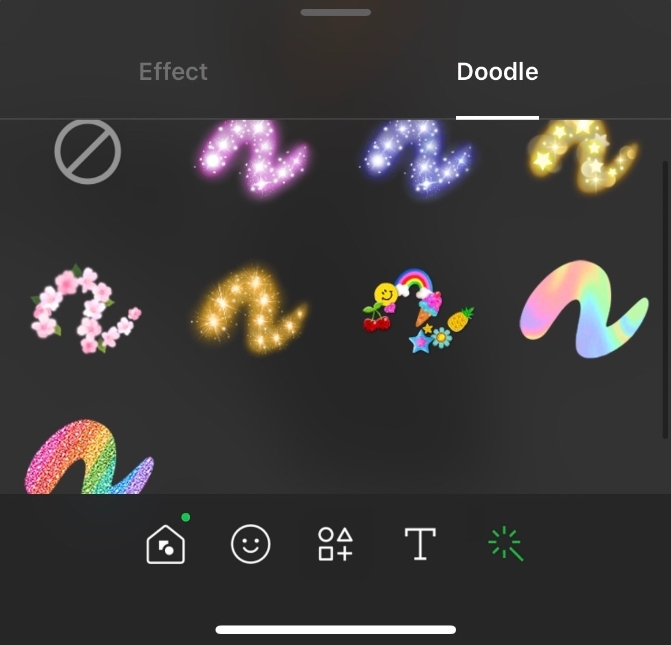Viewport: 671px width, 645px height.
Task: Open the shapes tool
Action: click(335, 545)
